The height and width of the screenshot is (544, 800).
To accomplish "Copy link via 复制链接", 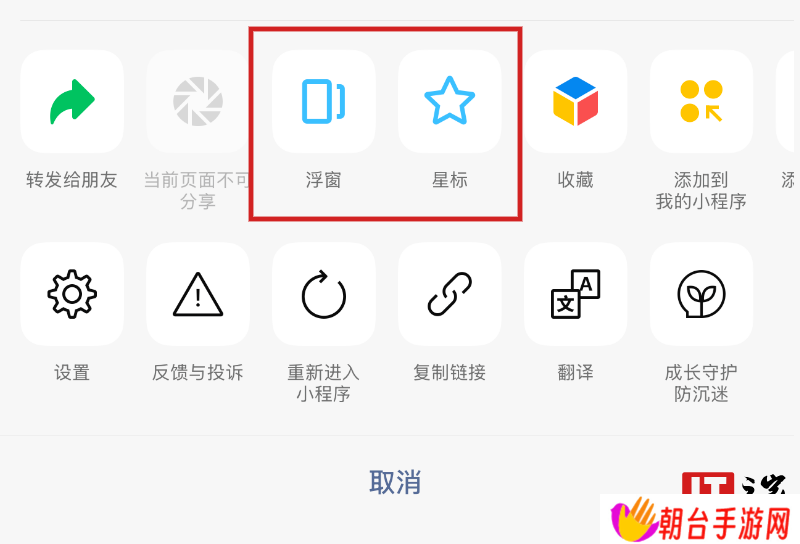I will click(x=450, y=294).
